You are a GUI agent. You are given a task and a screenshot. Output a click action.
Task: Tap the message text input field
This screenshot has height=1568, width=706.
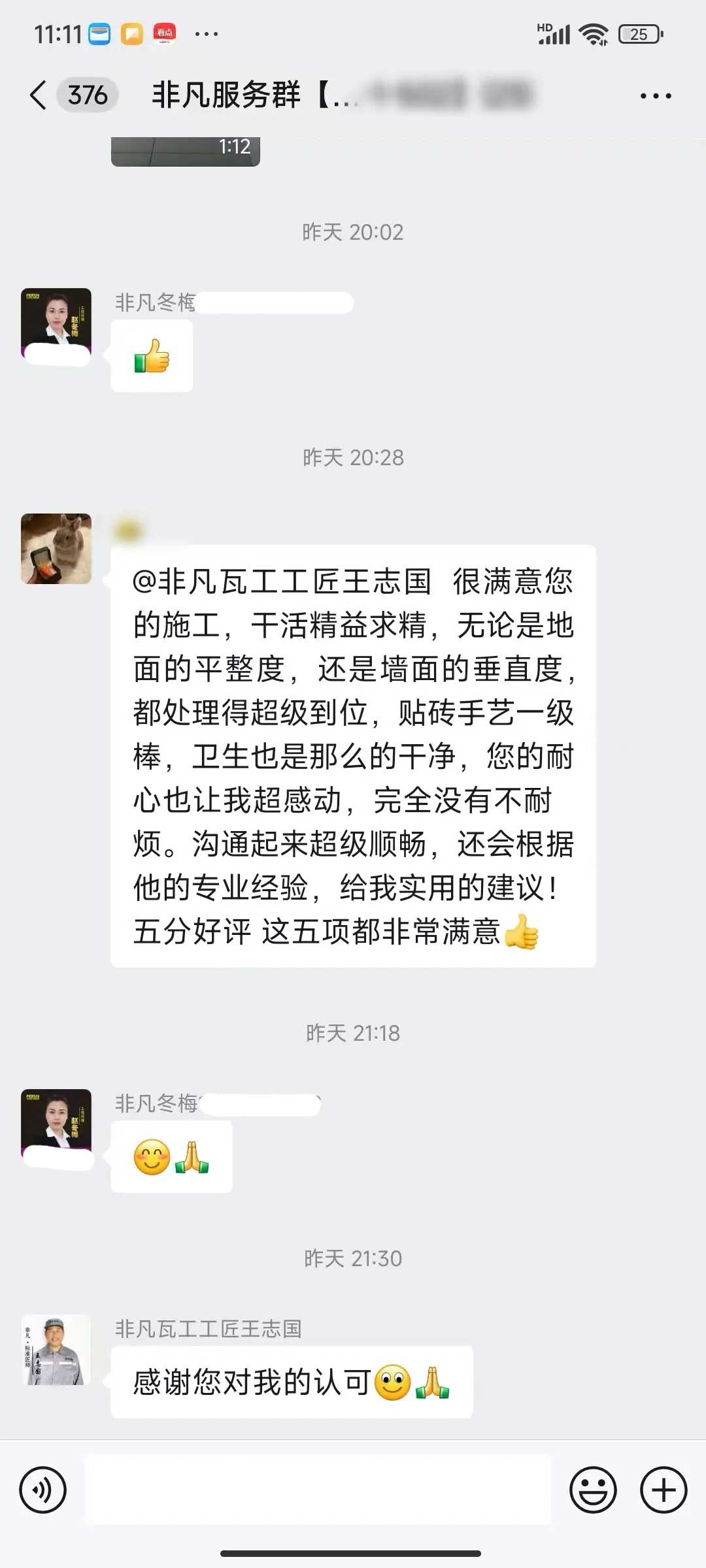[318, 1490]
